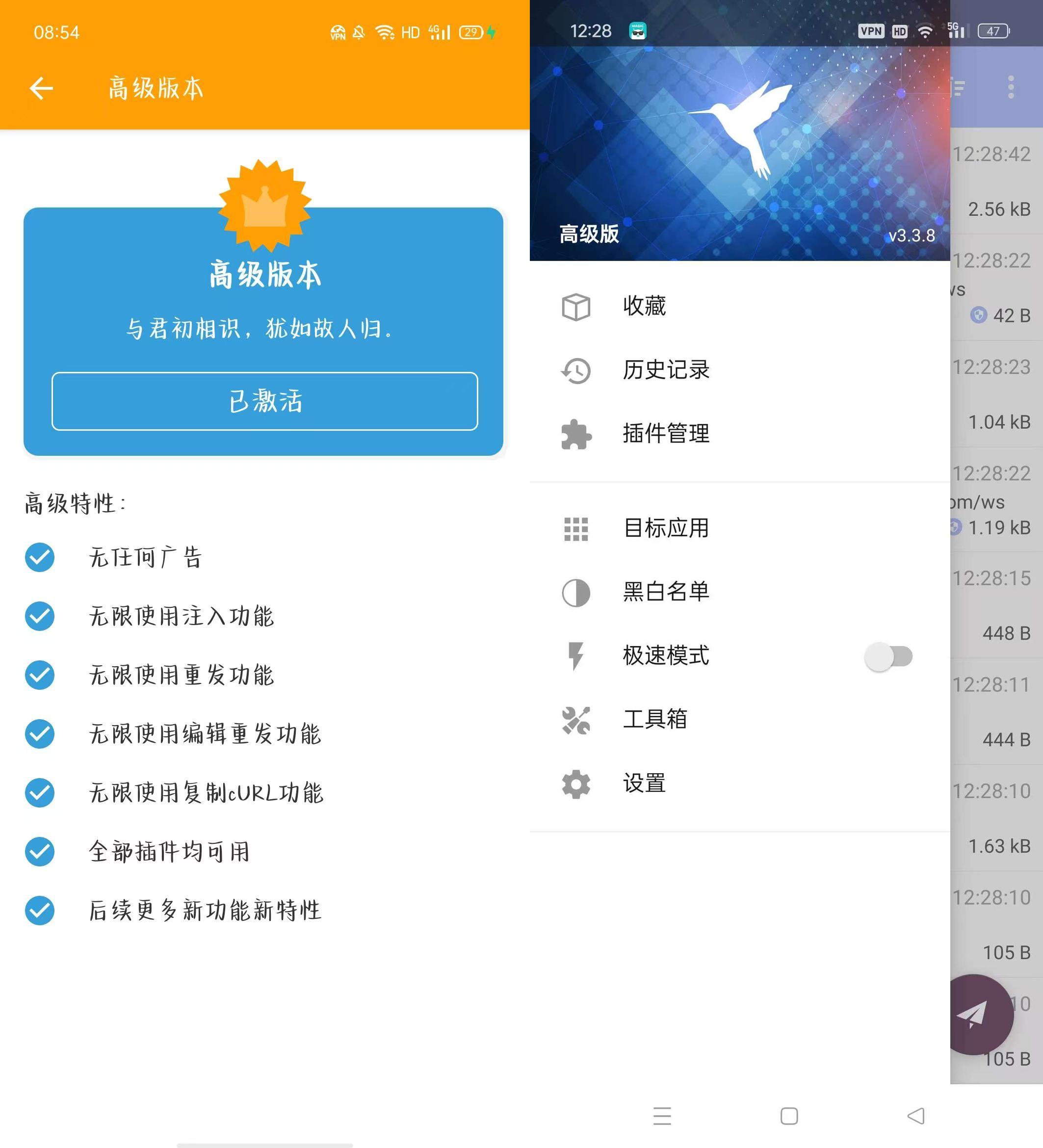Screen dimensions: 1043x1148
Task: Tap the system back triangle
Action: 916,1116
